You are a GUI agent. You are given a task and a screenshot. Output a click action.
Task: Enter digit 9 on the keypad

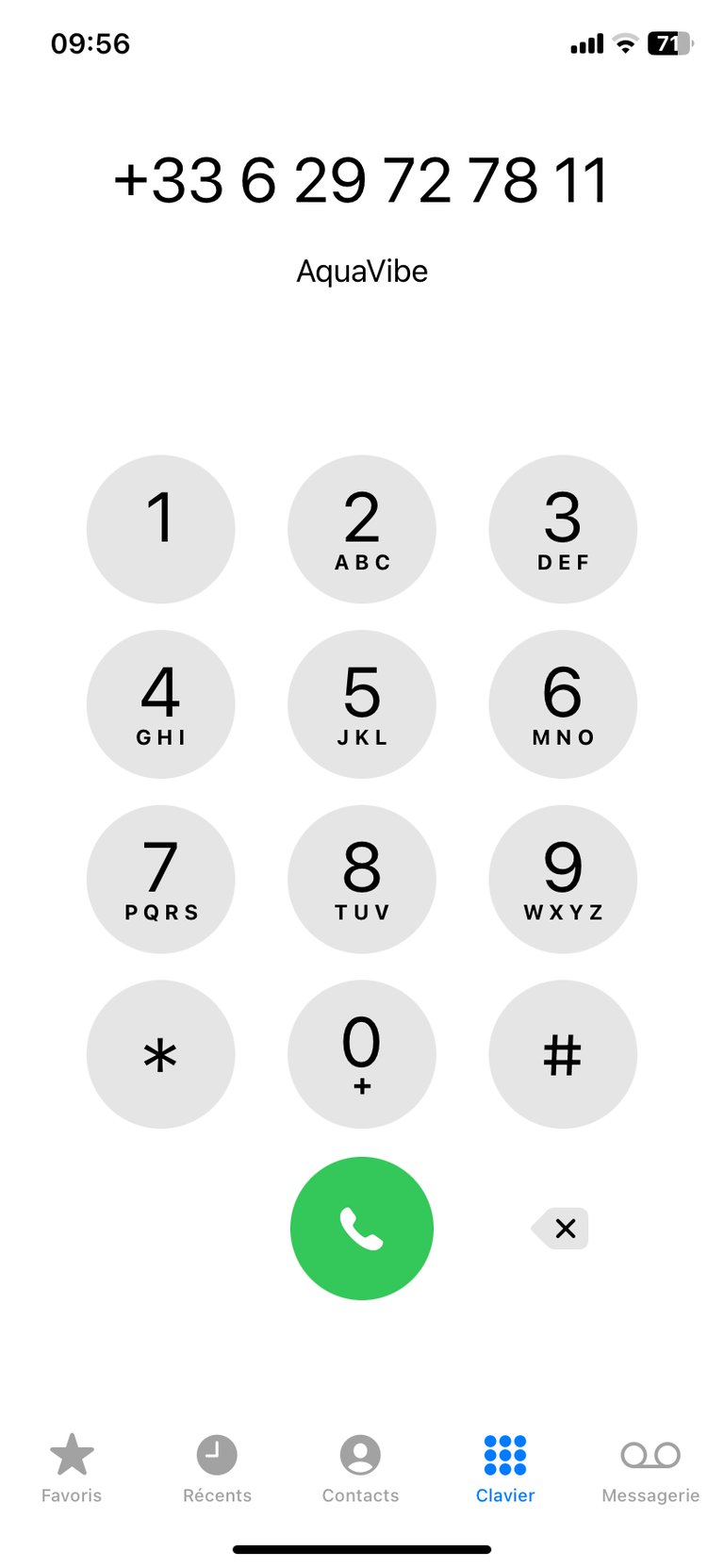click(x=563, y=879)
